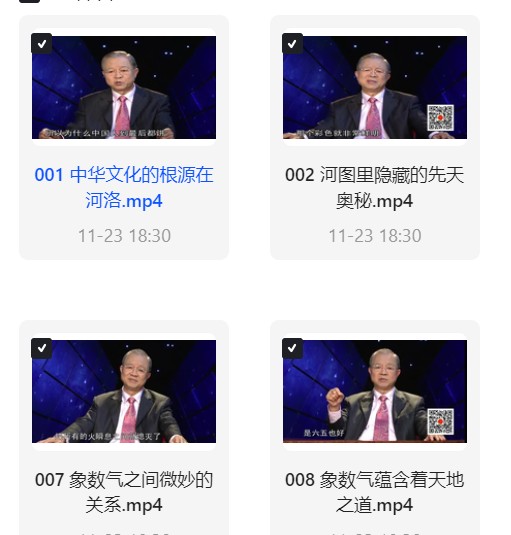
Task: Deselect the checkbox on video 007
Action: (42, 348)
